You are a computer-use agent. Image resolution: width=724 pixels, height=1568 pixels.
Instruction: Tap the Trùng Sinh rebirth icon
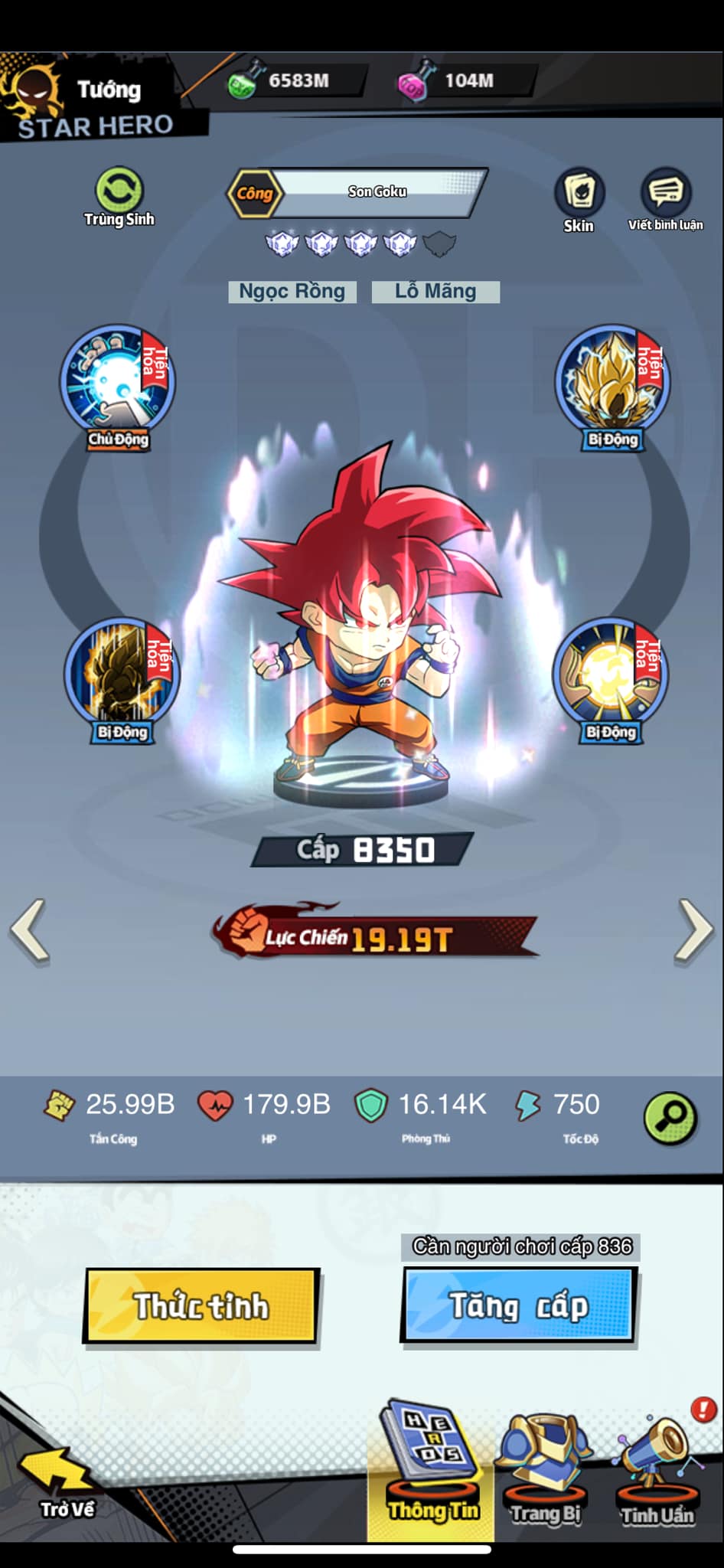point(119,191)
